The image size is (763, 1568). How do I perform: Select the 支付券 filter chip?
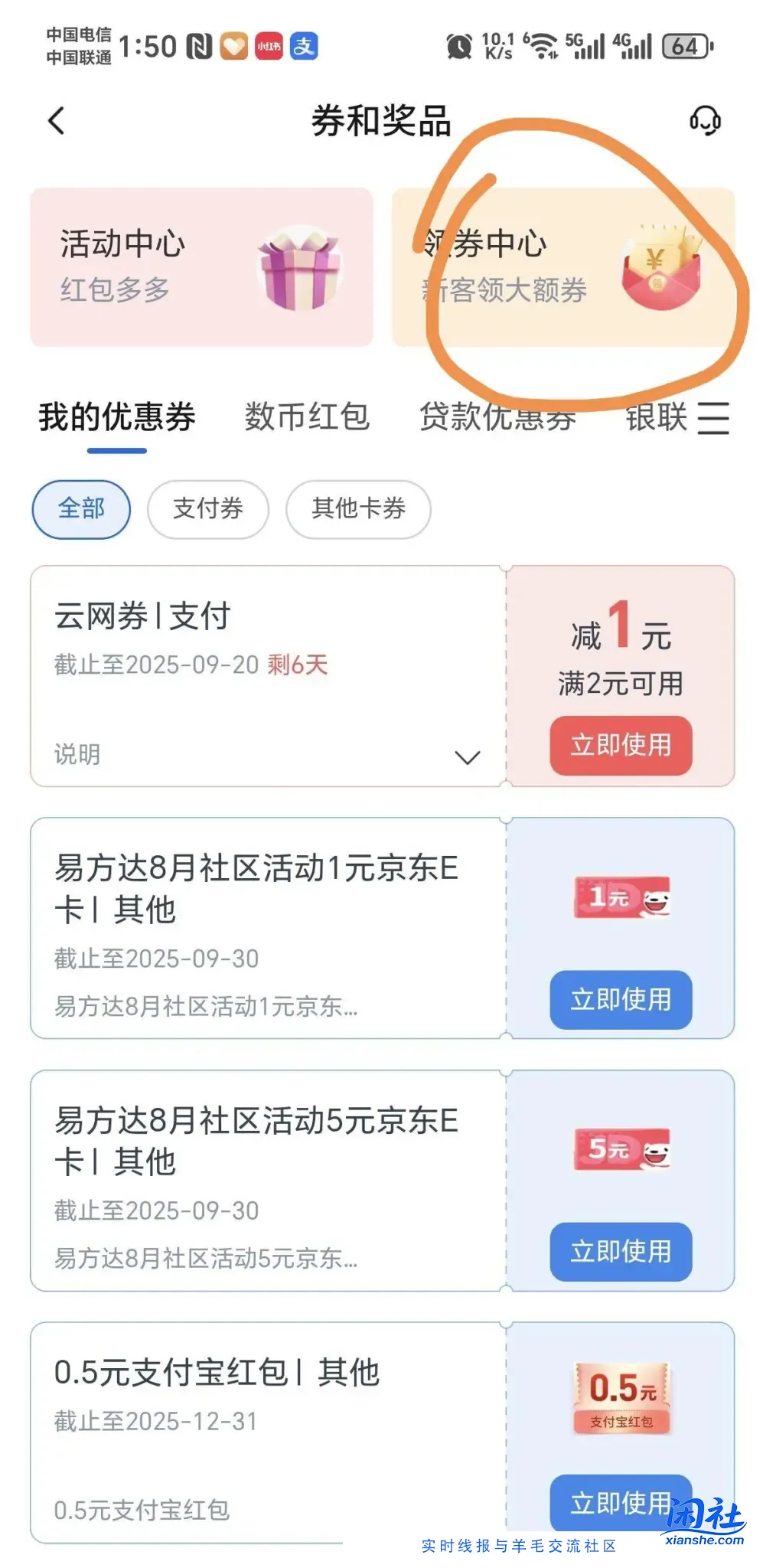click(x=207, y=509)
